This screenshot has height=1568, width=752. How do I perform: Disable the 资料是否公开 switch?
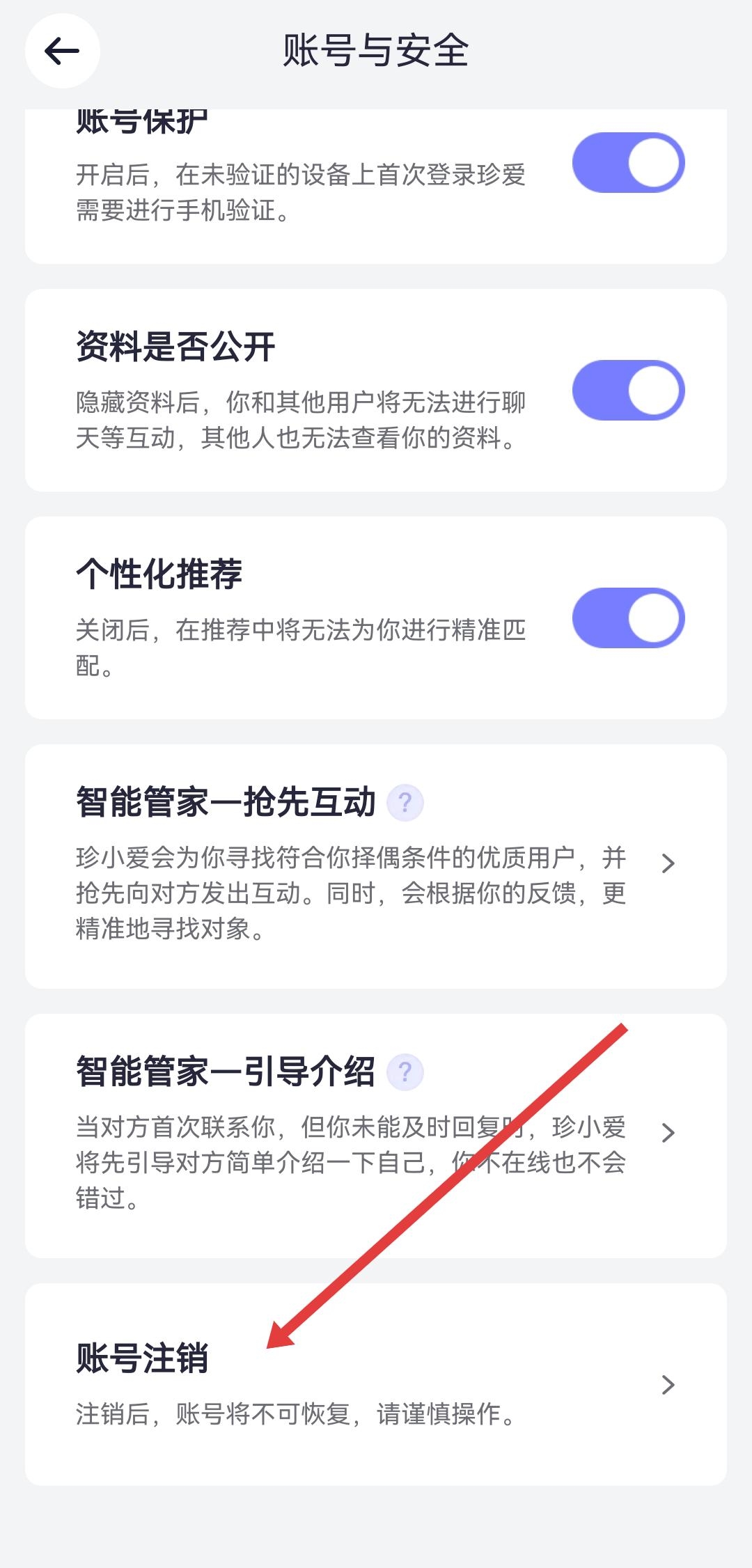coord(628,391)
